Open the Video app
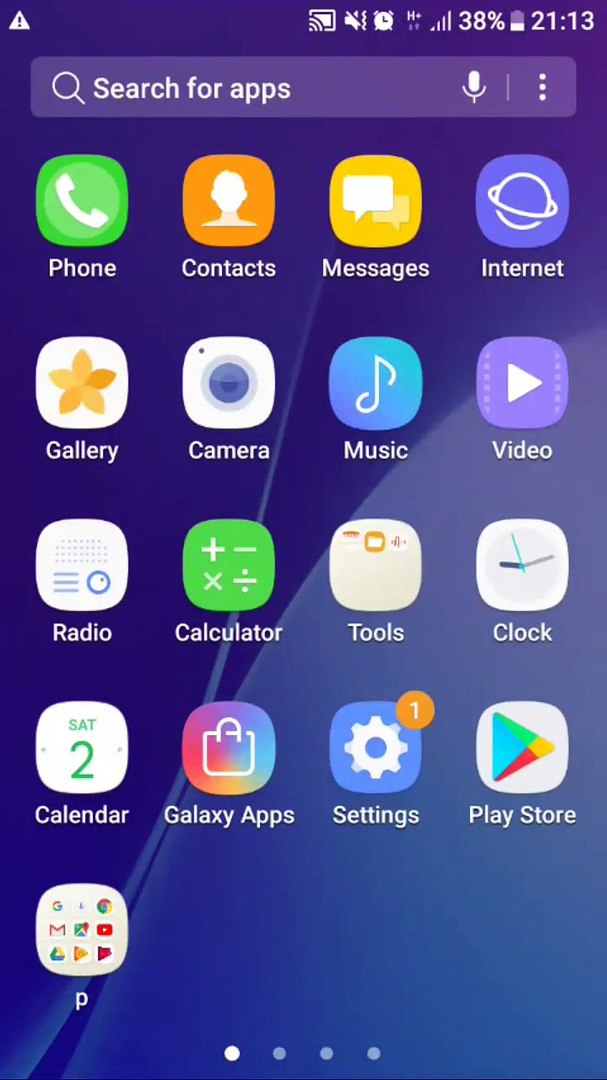The image size is (607, 1080). 522,384
